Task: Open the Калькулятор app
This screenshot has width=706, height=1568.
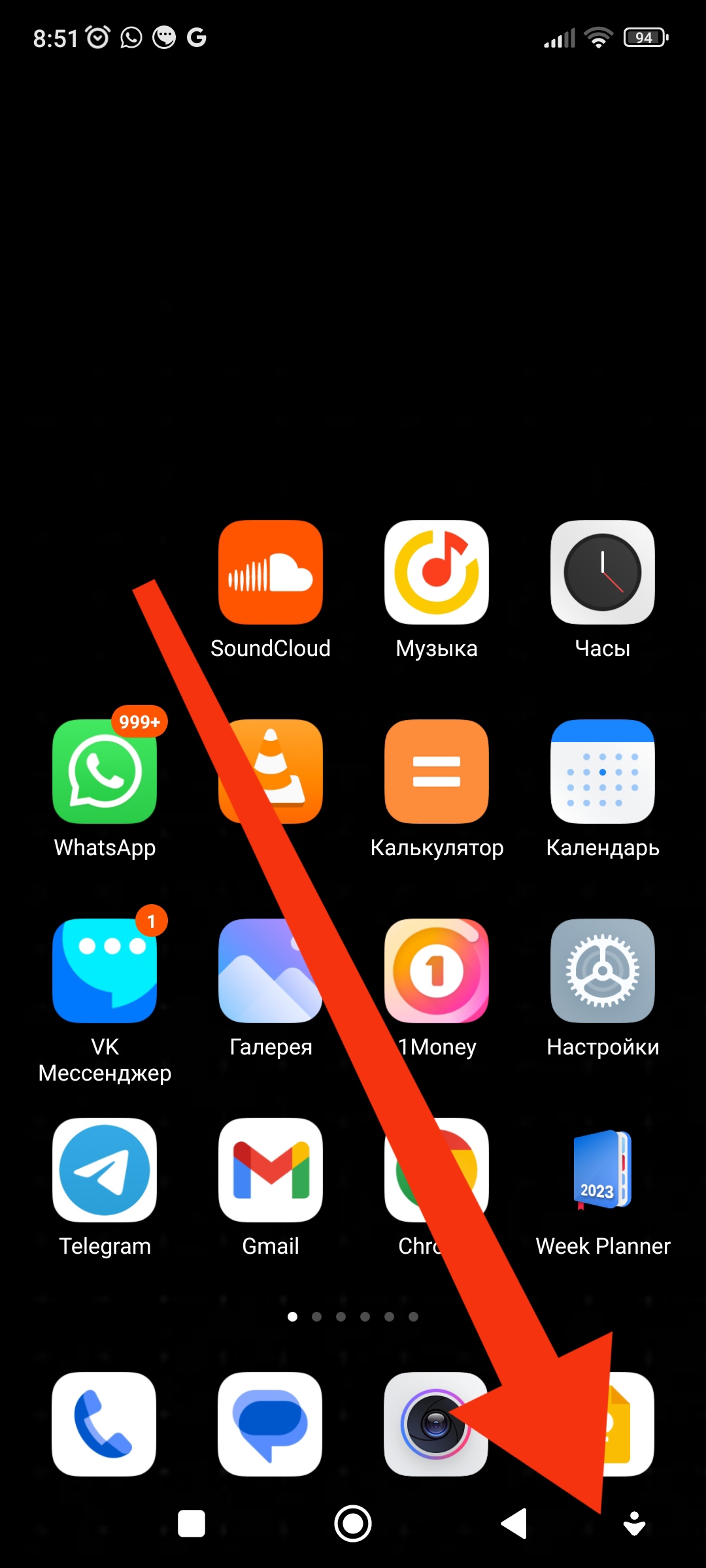Action: pos(436,772)
